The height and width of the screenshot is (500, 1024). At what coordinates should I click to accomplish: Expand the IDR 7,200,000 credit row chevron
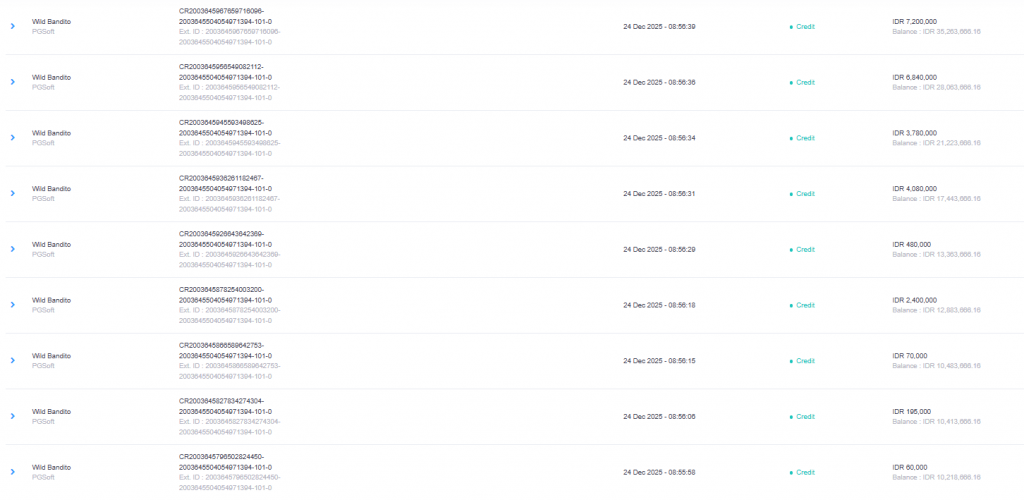click(12, 26)
